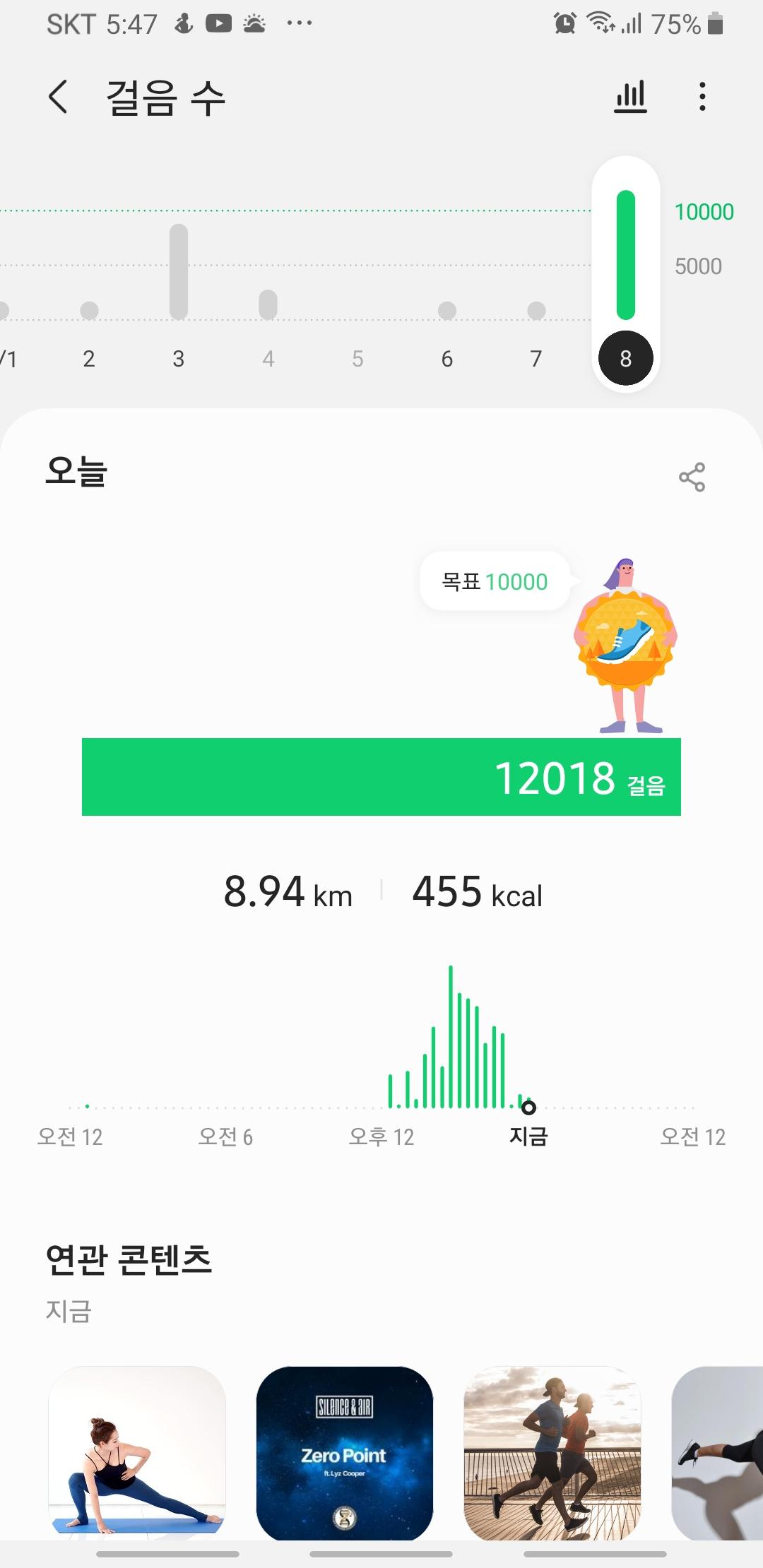Open the 12018 걸음 step progress bar
Screen dimensions: 763x1568
coord(381,777)
